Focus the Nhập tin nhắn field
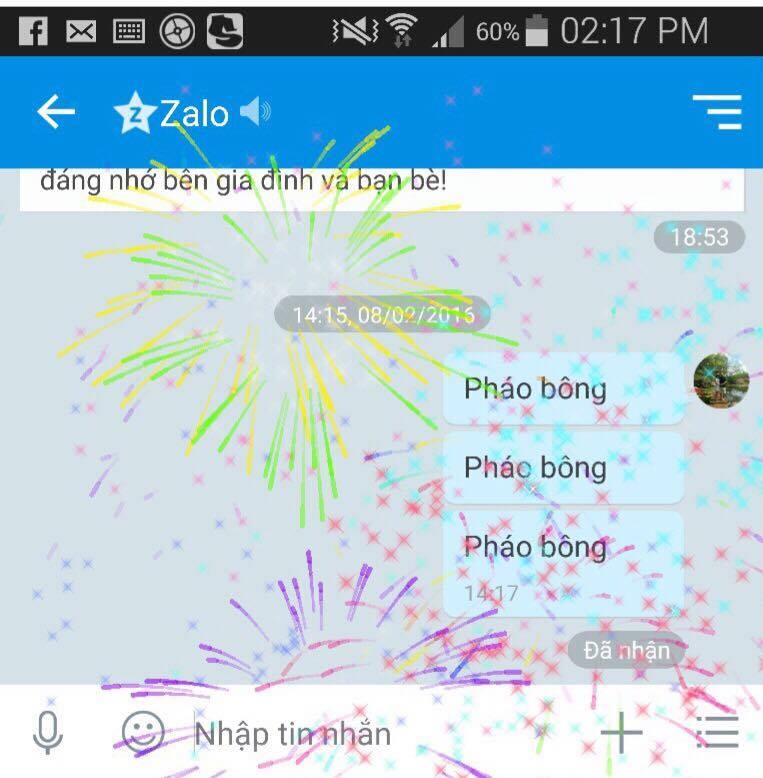 tap(380, 734)
